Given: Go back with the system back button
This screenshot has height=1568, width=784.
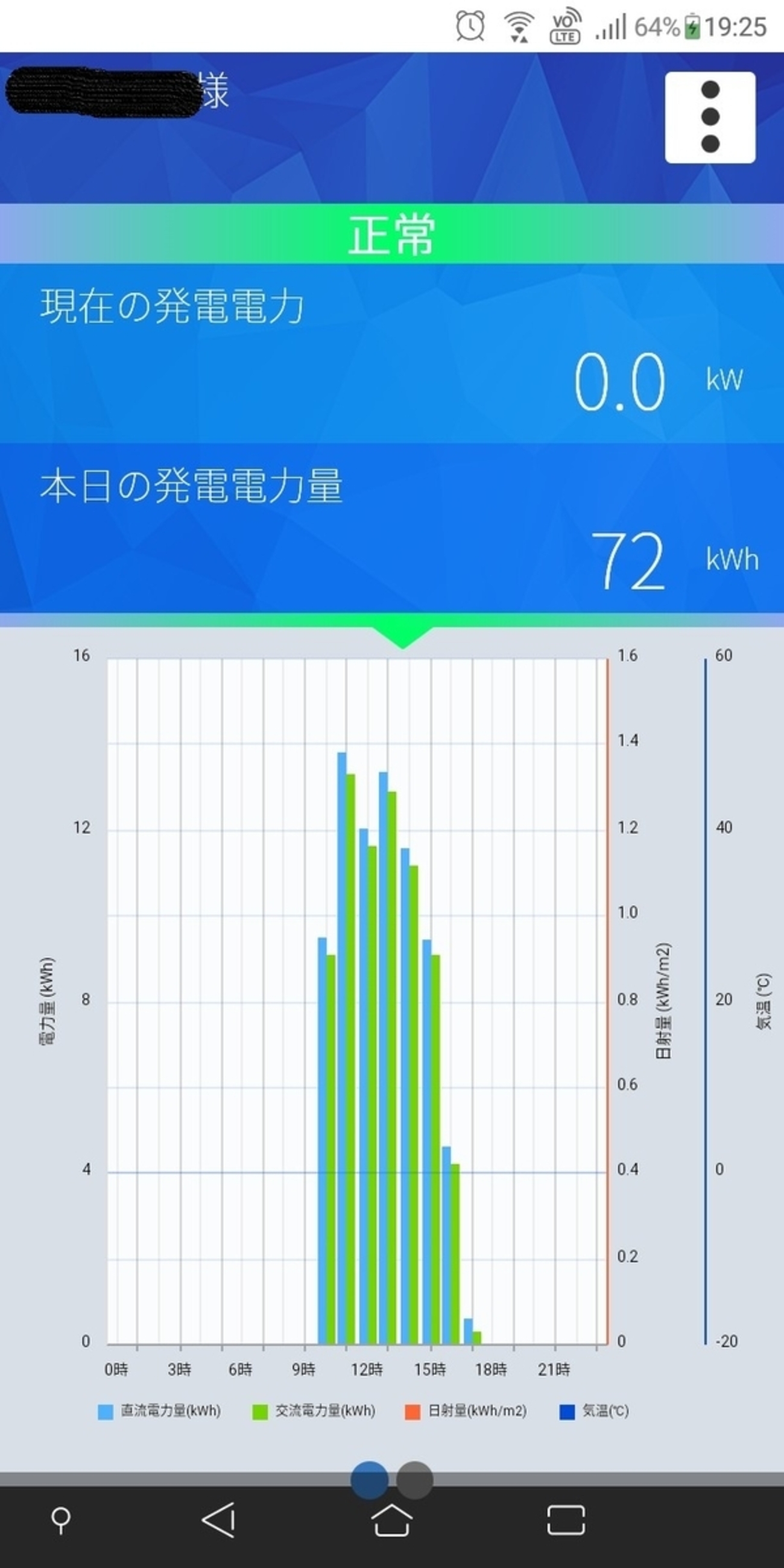Looking at the screenshot, I should [x=218, y=1520].
